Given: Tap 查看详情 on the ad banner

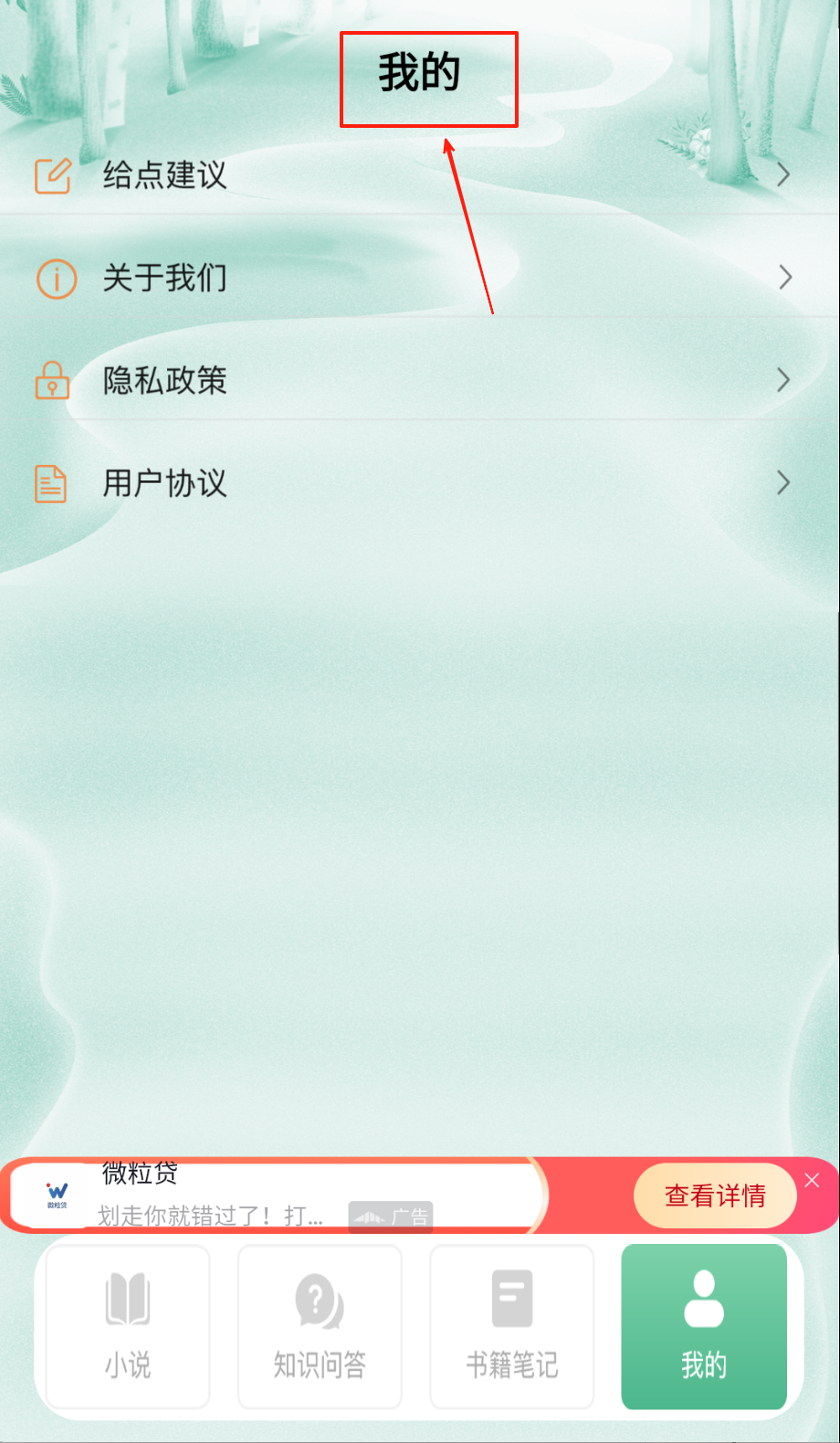Looking at the screenshot, I should 715,1195.
